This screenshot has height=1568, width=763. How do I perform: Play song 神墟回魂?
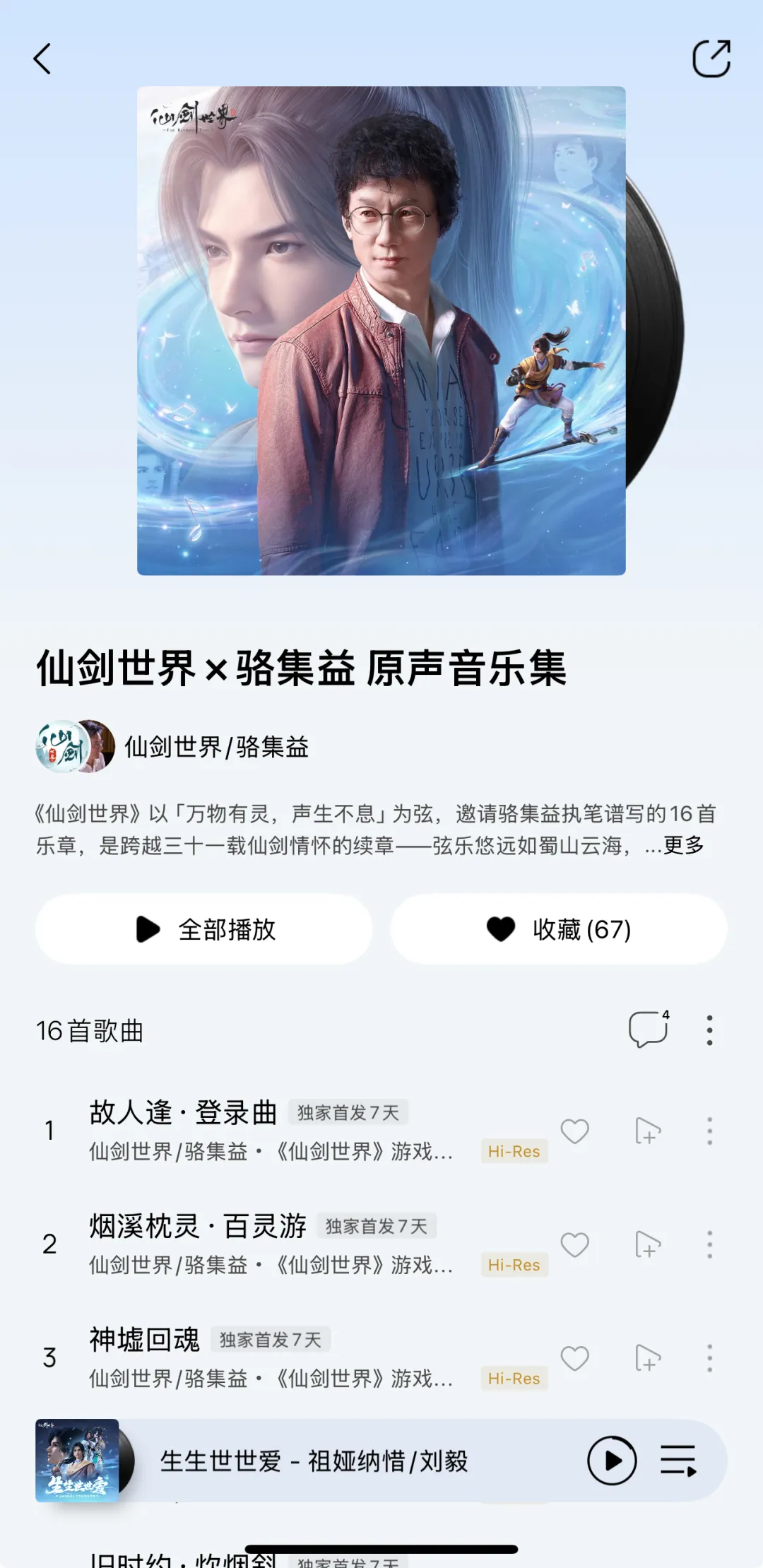coord(145,1340)
